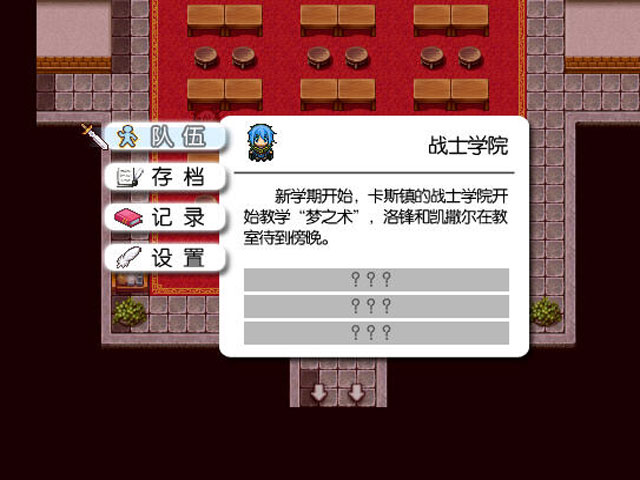Select the 队伍 (Team) menu option
Screen dimensions: 640x480
pos(166,137)
